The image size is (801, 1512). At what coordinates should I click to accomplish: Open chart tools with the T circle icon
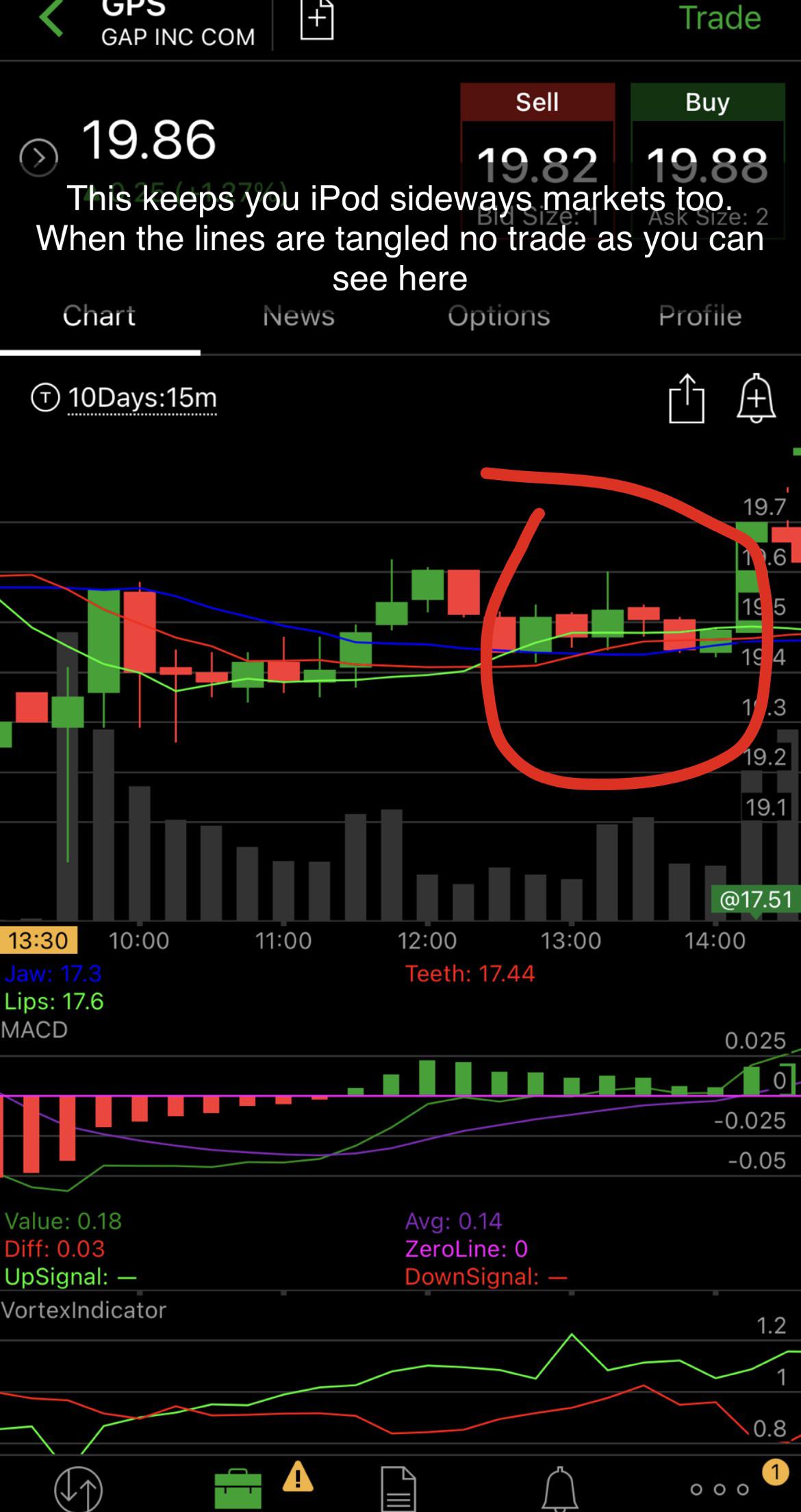(45, 397)
